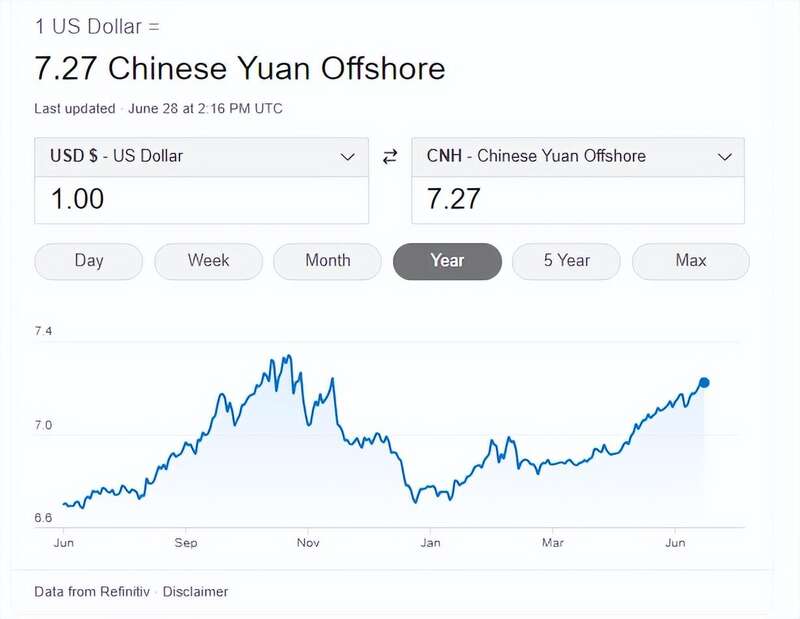
Task: Switch chart range to Week
Action: pyautogui.click(x=208, y=261)
